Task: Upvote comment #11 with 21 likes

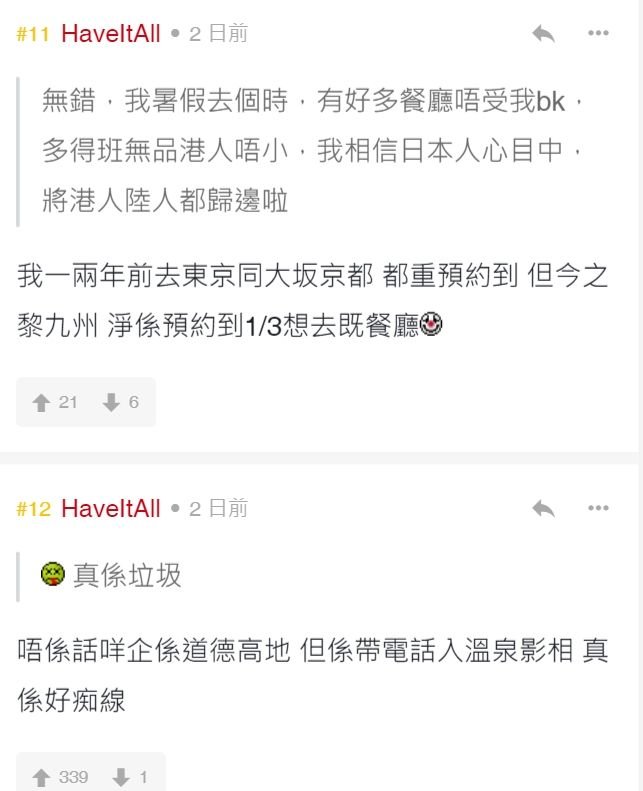Action: coord(42,402)
